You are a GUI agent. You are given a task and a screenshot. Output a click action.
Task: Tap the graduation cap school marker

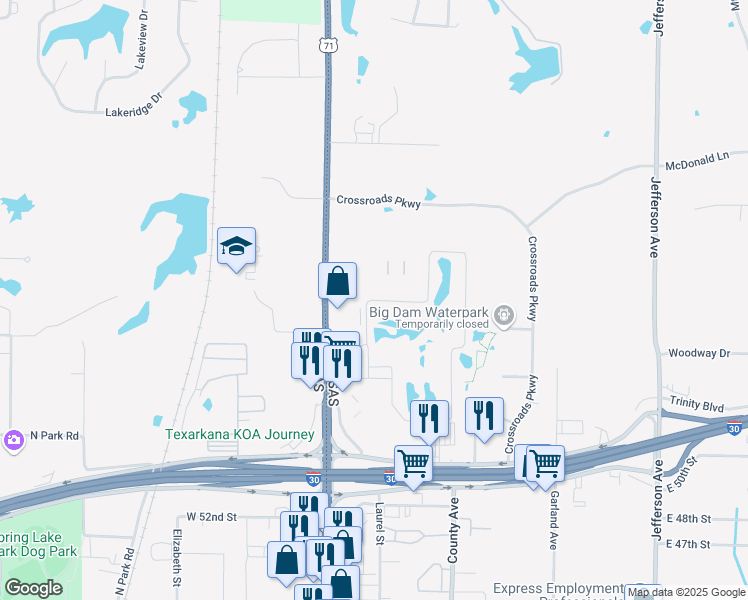[237, 246]
